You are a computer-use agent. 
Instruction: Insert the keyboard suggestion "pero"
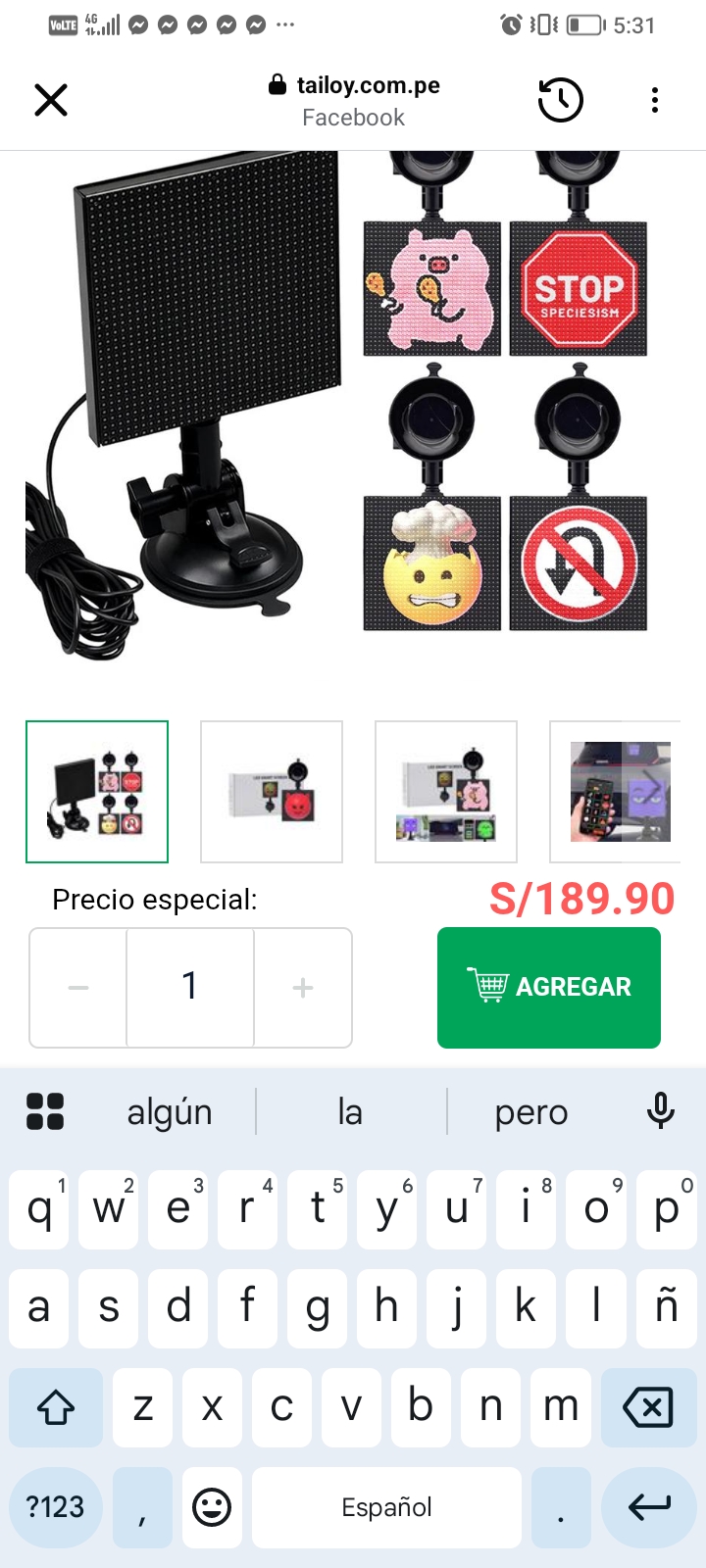click(531, 1112)
